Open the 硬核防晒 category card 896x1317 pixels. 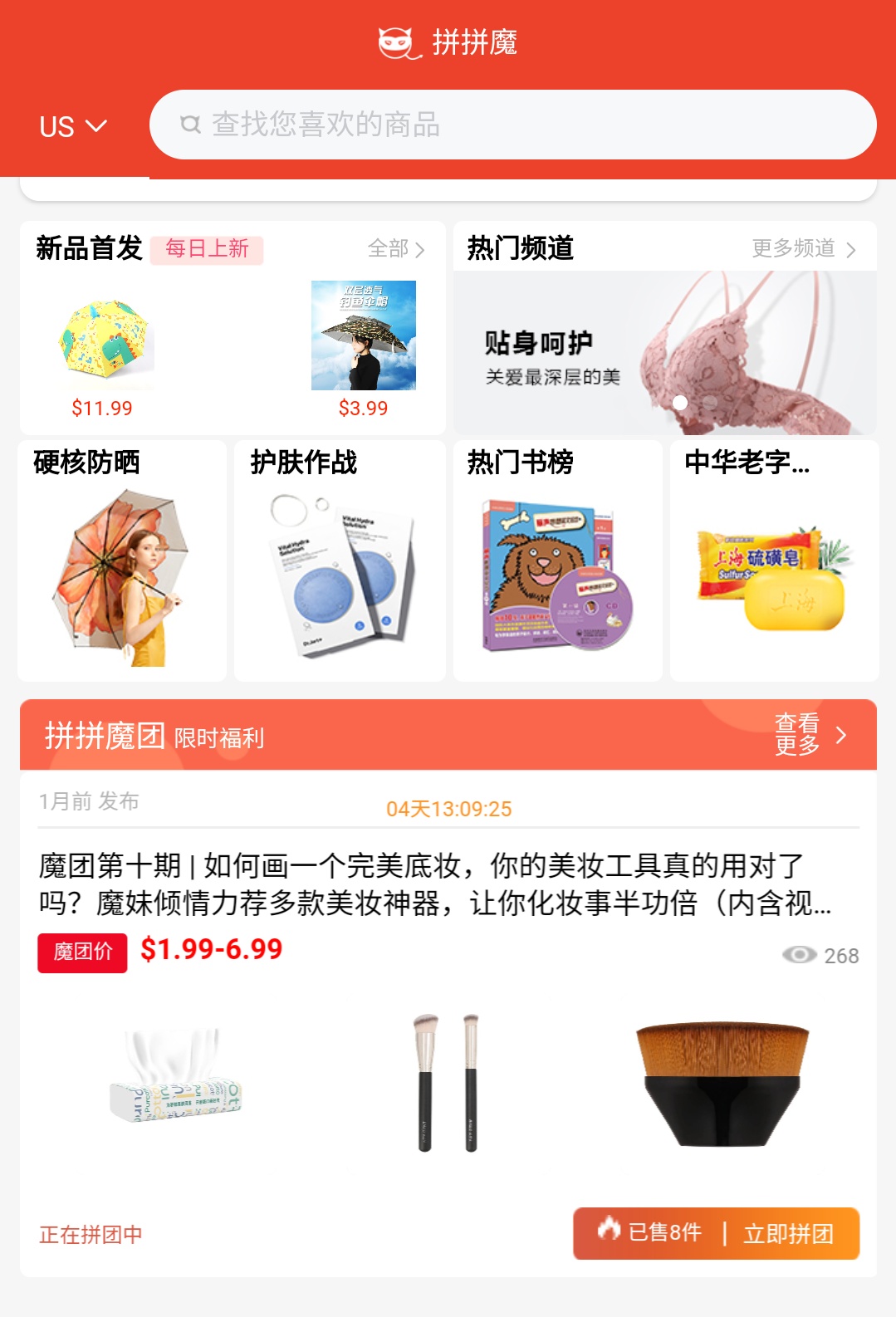point(122,561)
